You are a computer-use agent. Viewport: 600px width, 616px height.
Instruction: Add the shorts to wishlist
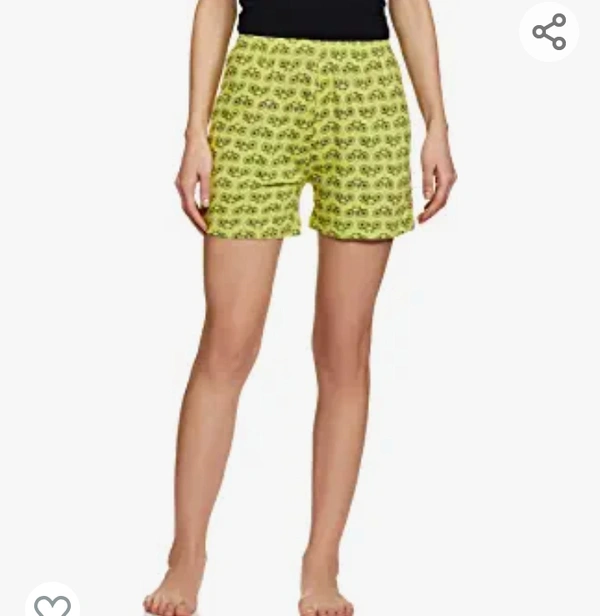coord(52,603)
